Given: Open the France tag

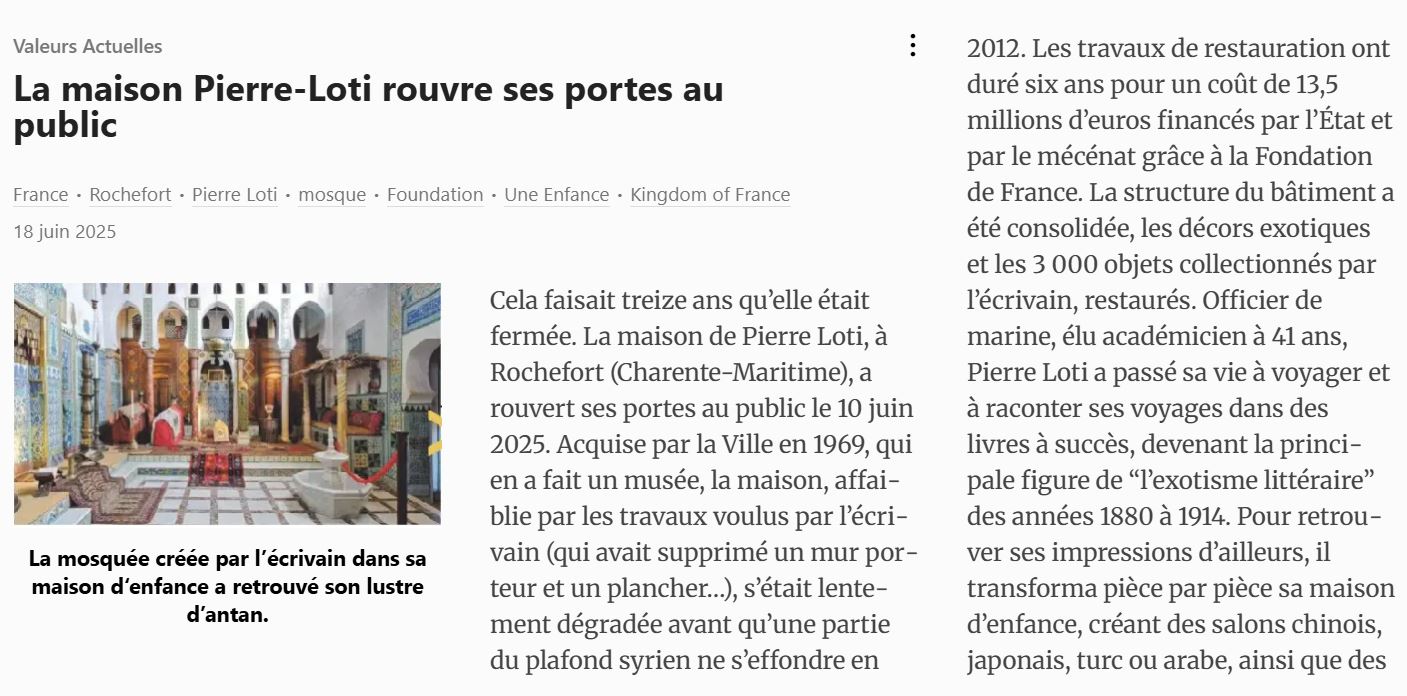Looking at the screenshot, I should click(41, 195).
